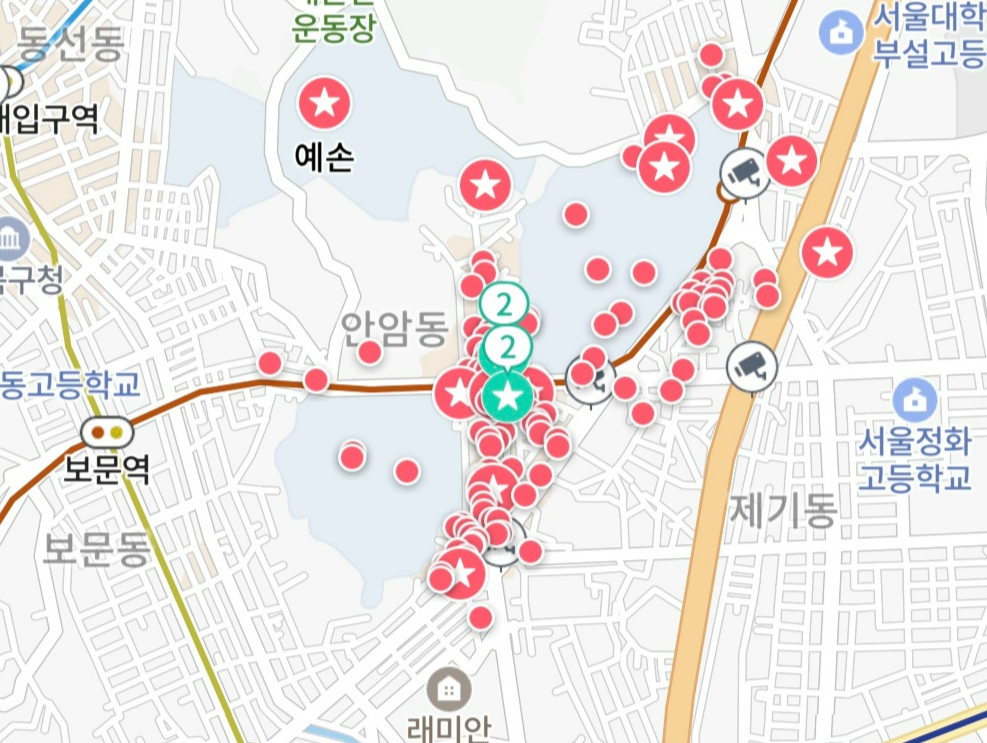
Task: Open the 보문역 subway station marker
Action: [x=108, y=433]
